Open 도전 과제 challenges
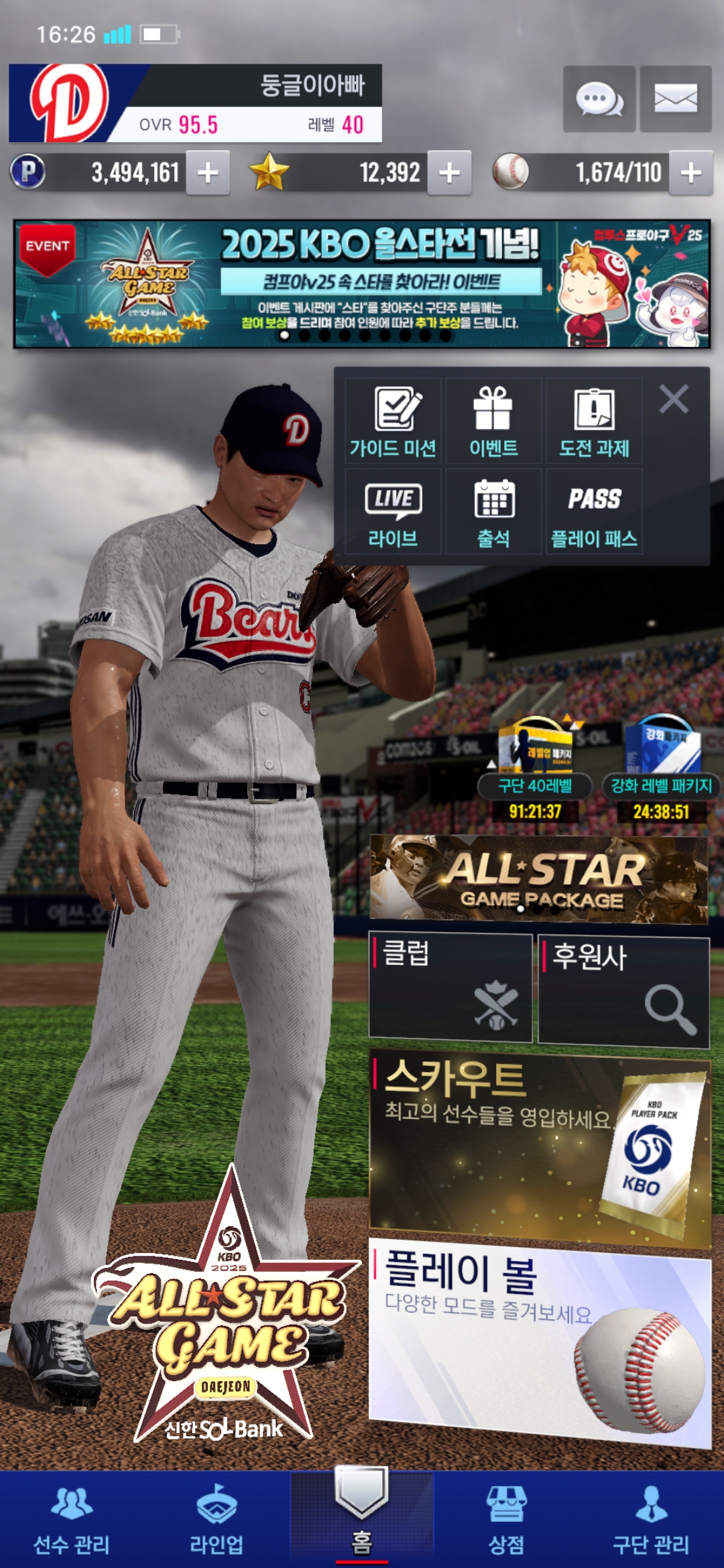724x1568 pixels. coord(594,421)
